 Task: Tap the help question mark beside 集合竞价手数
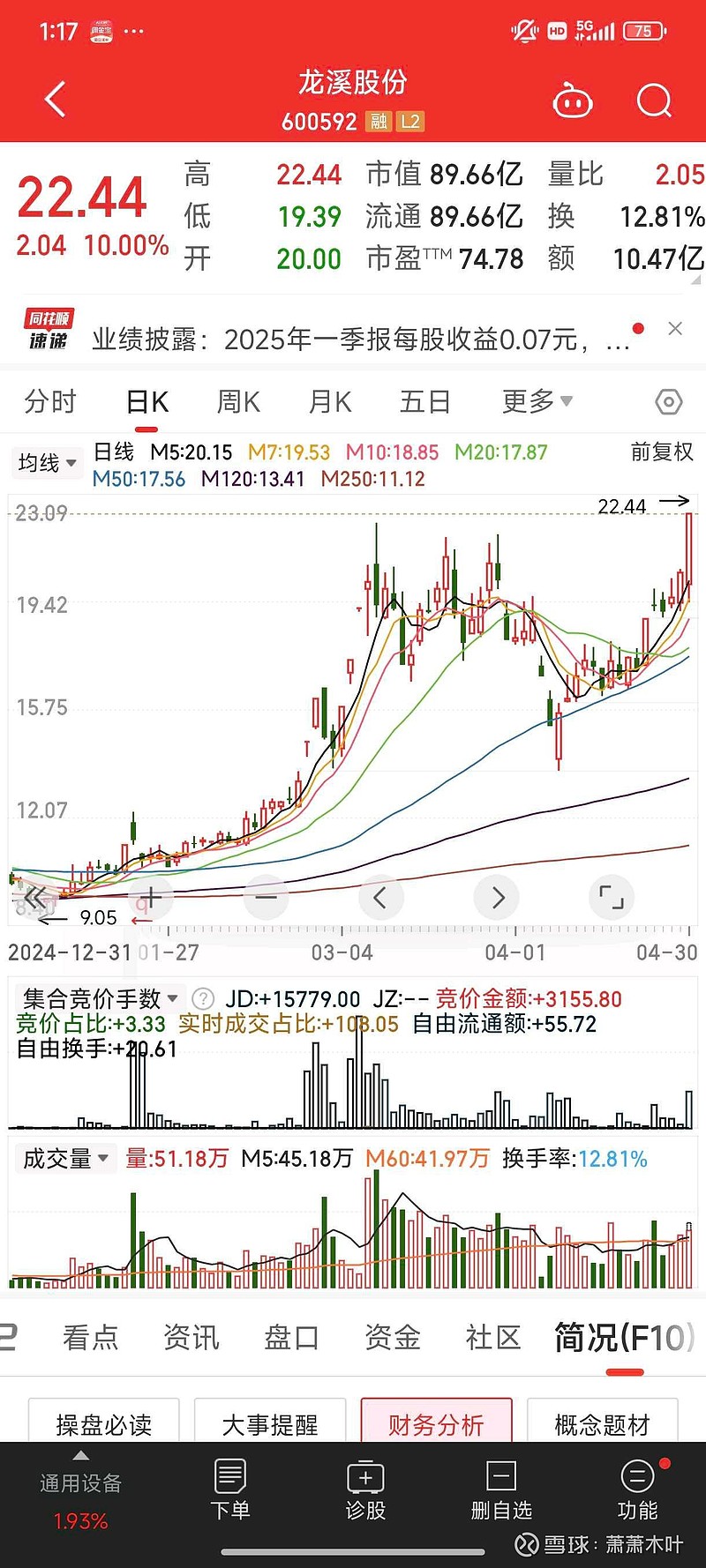pyautogui.click(x=202, y=999)
